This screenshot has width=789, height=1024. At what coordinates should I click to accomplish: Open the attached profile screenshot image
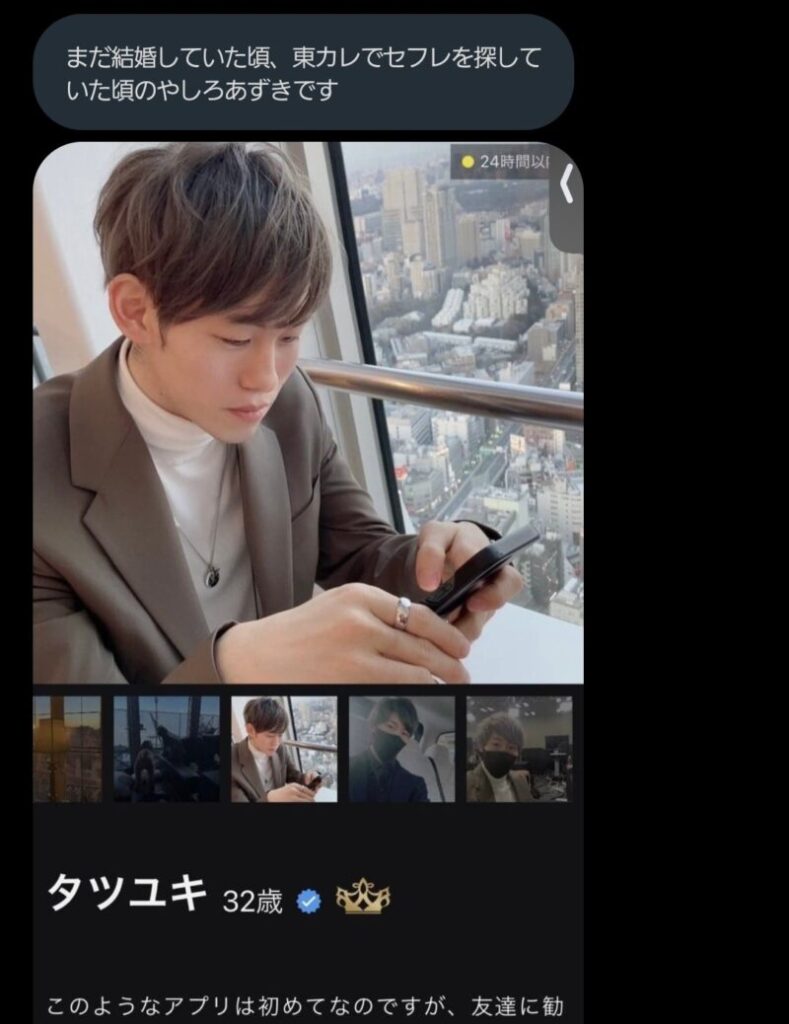308,580
